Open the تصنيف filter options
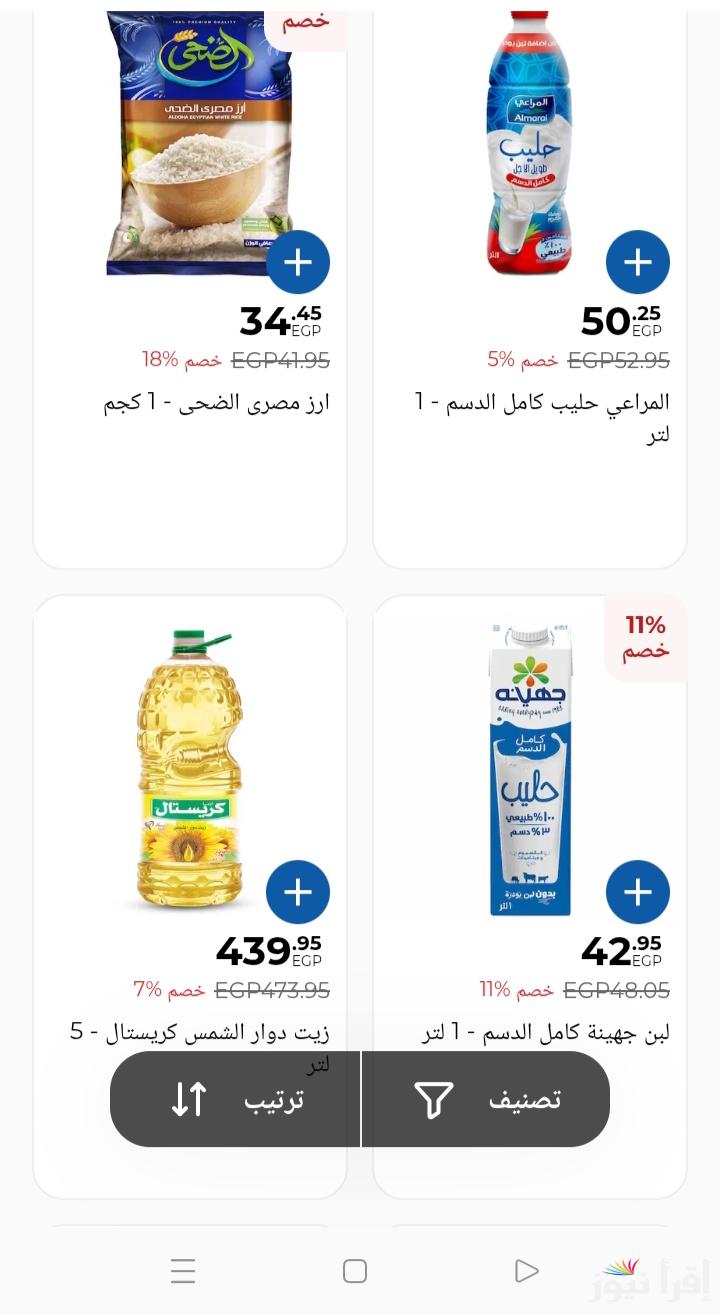 [x=486, y=1099]
